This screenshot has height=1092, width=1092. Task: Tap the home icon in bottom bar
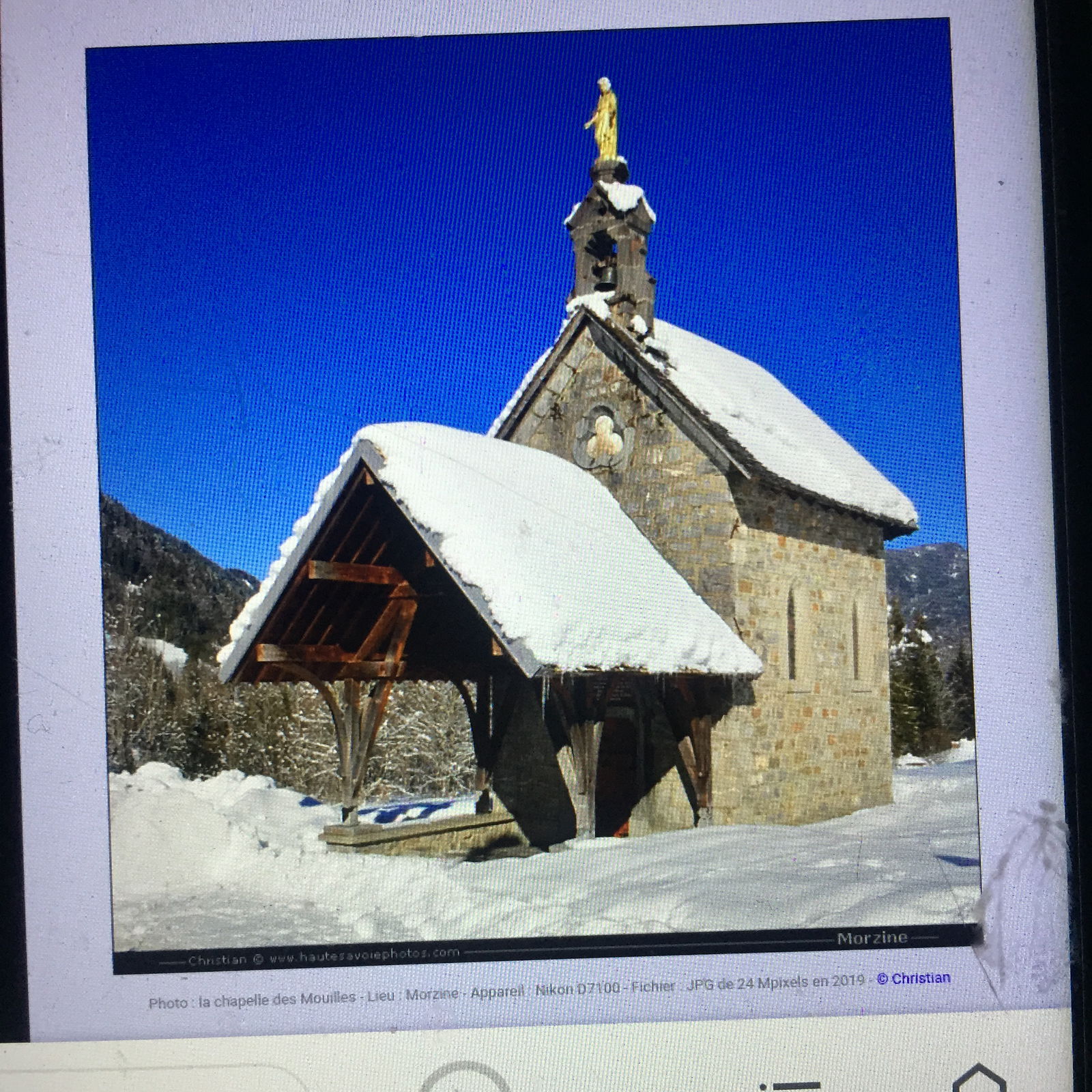(x=978, y=1078)
